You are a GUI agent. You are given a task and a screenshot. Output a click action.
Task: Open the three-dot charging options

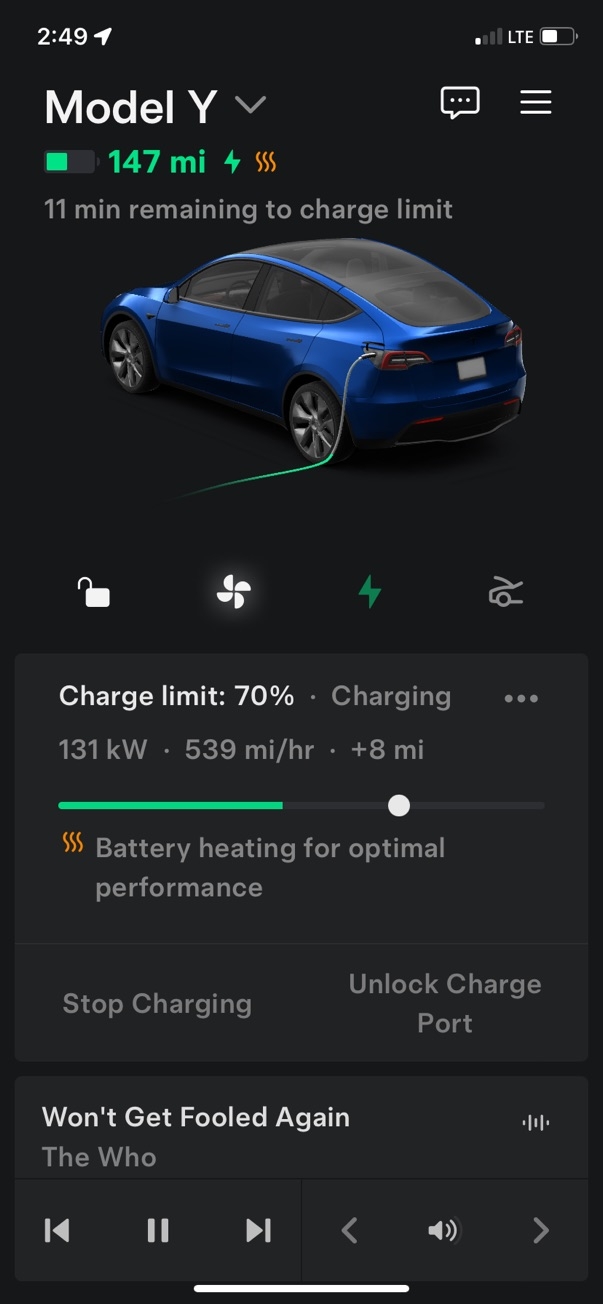[x=521, y=698]
